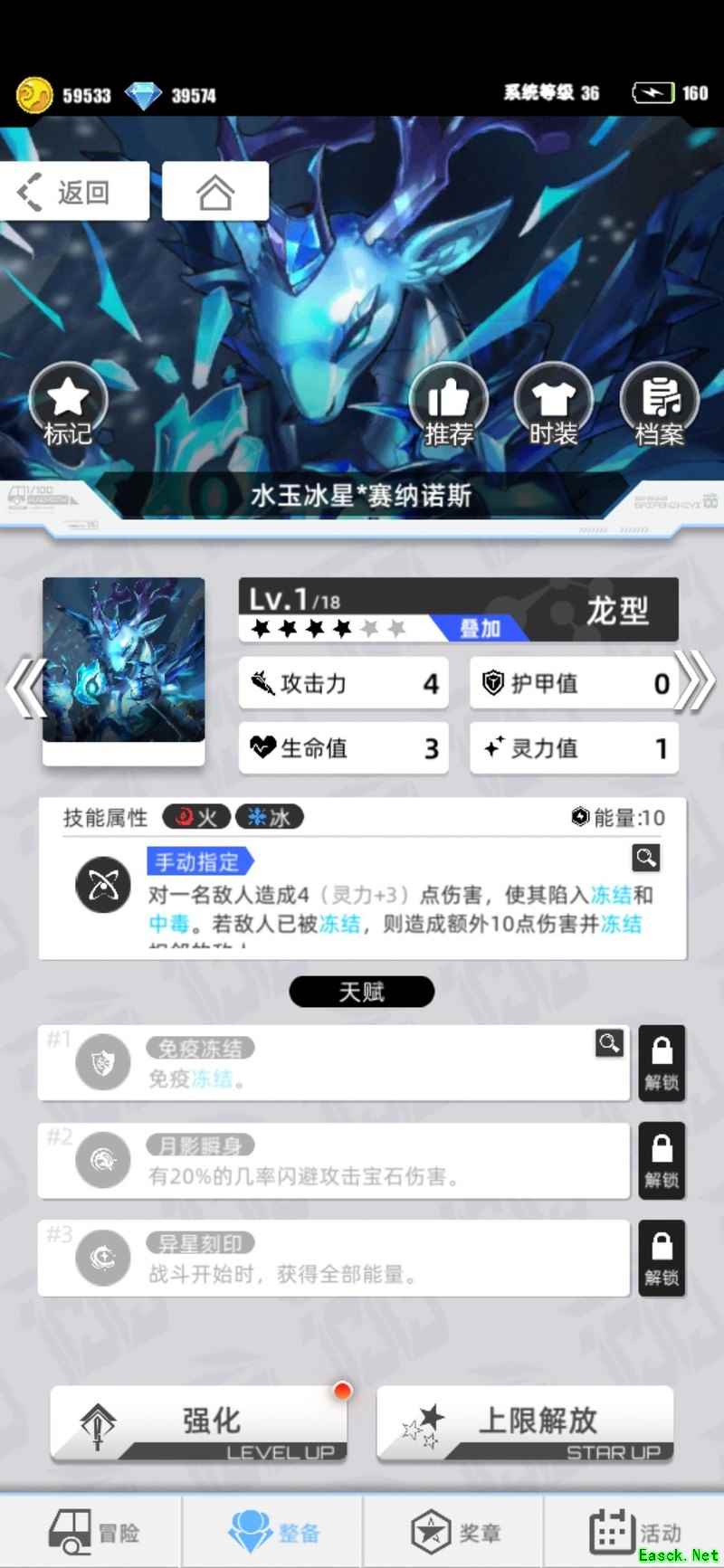
Task: Show next character with right arrows
Action: (696, 680)
